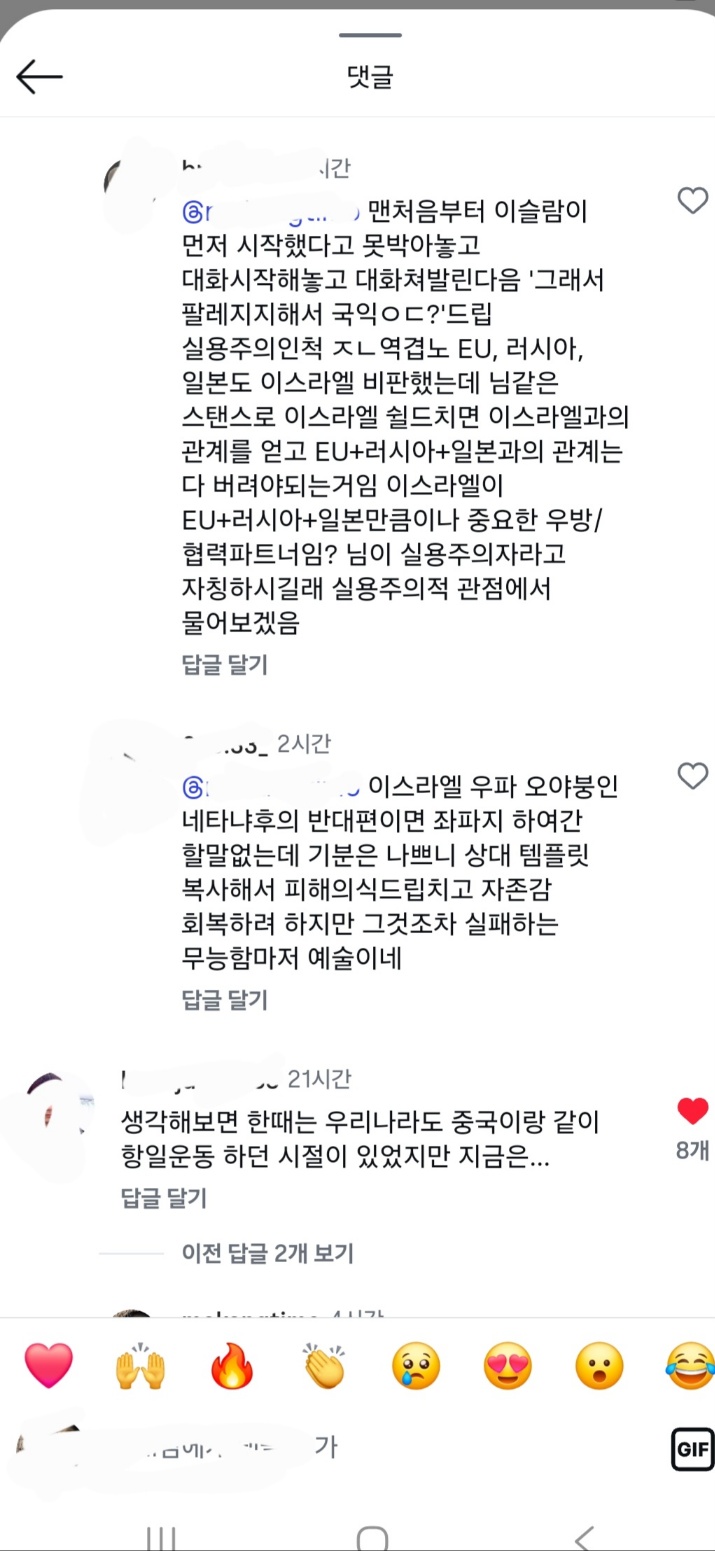Open the GIF picker
Viewport: 715px width, 1551px height.
coord(691,1448)
